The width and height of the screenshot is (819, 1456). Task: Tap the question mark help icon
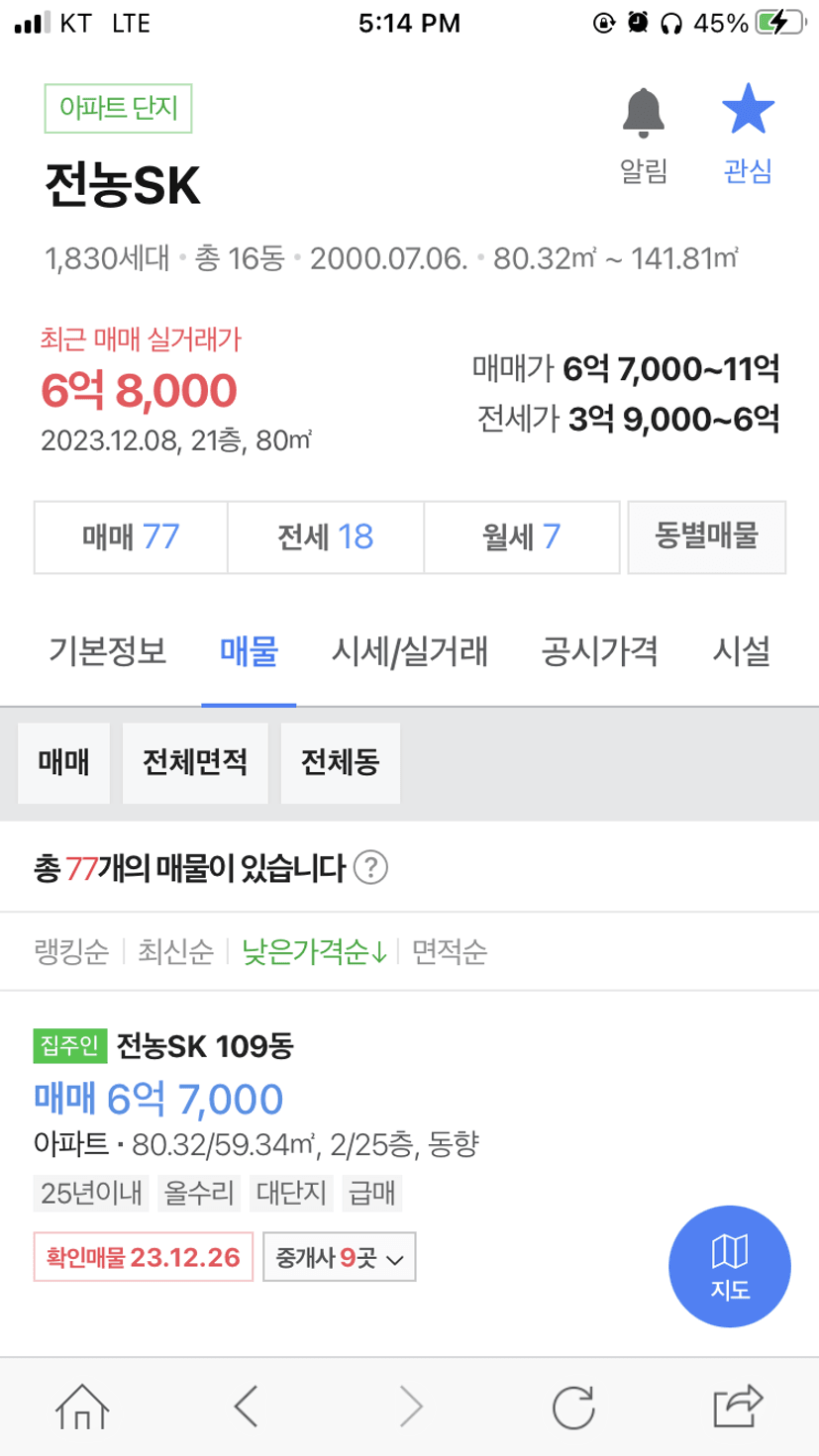370,869
